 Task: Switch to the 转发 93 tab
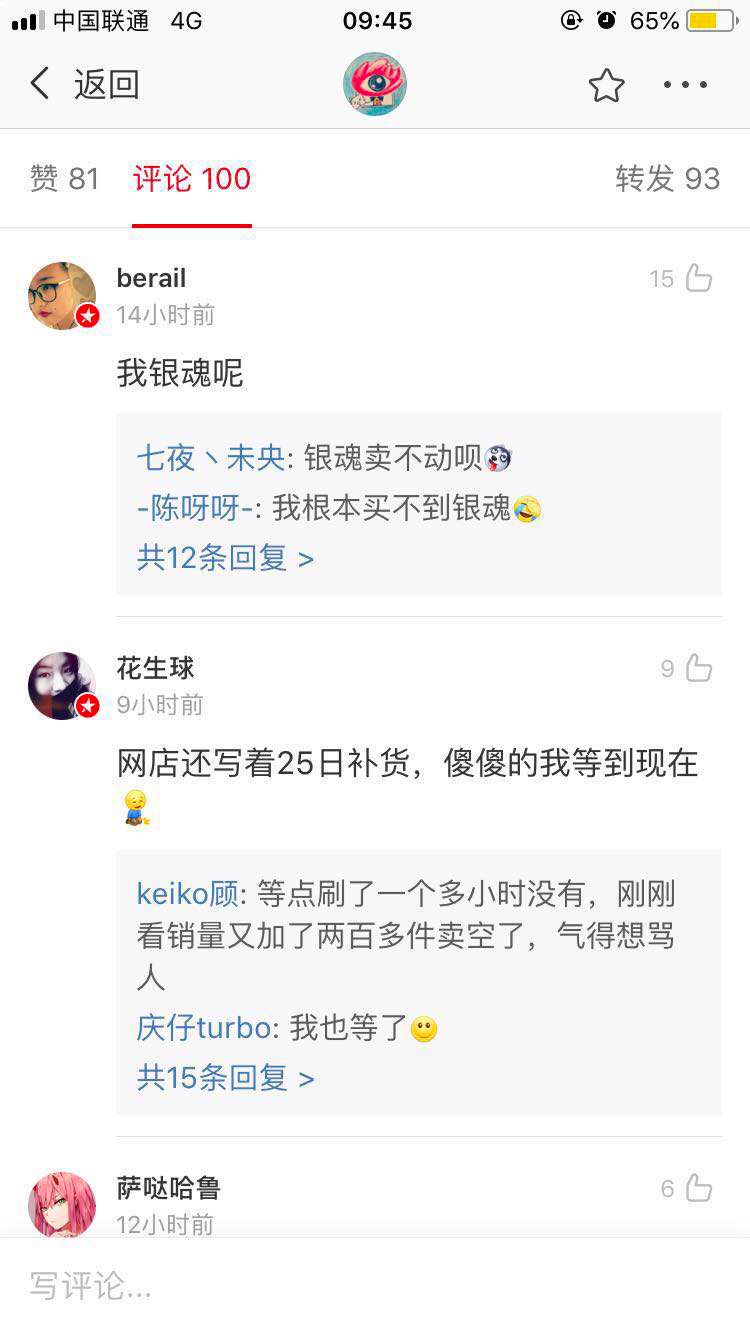(x=667, y=179)
